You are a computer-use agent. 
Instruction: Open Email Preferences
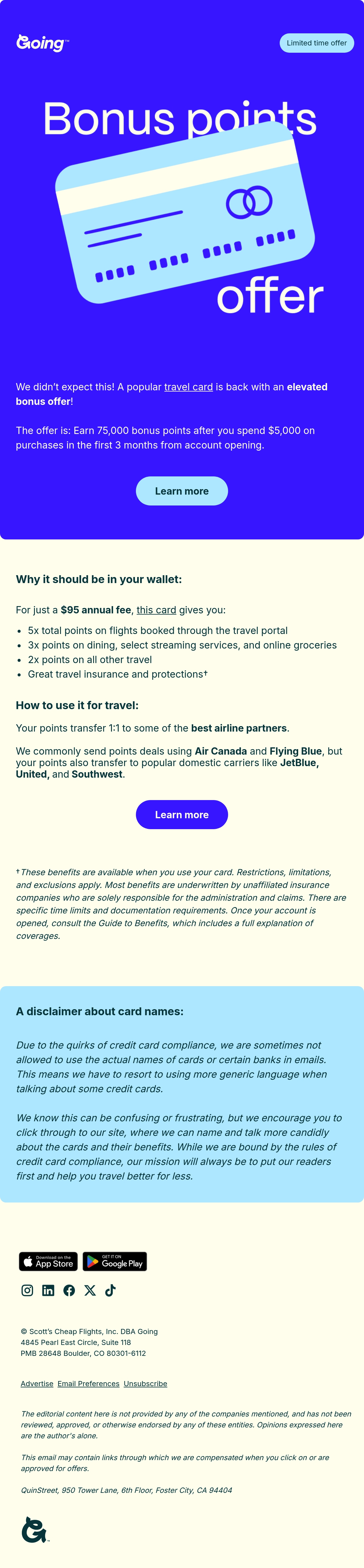coord(88,1383)
